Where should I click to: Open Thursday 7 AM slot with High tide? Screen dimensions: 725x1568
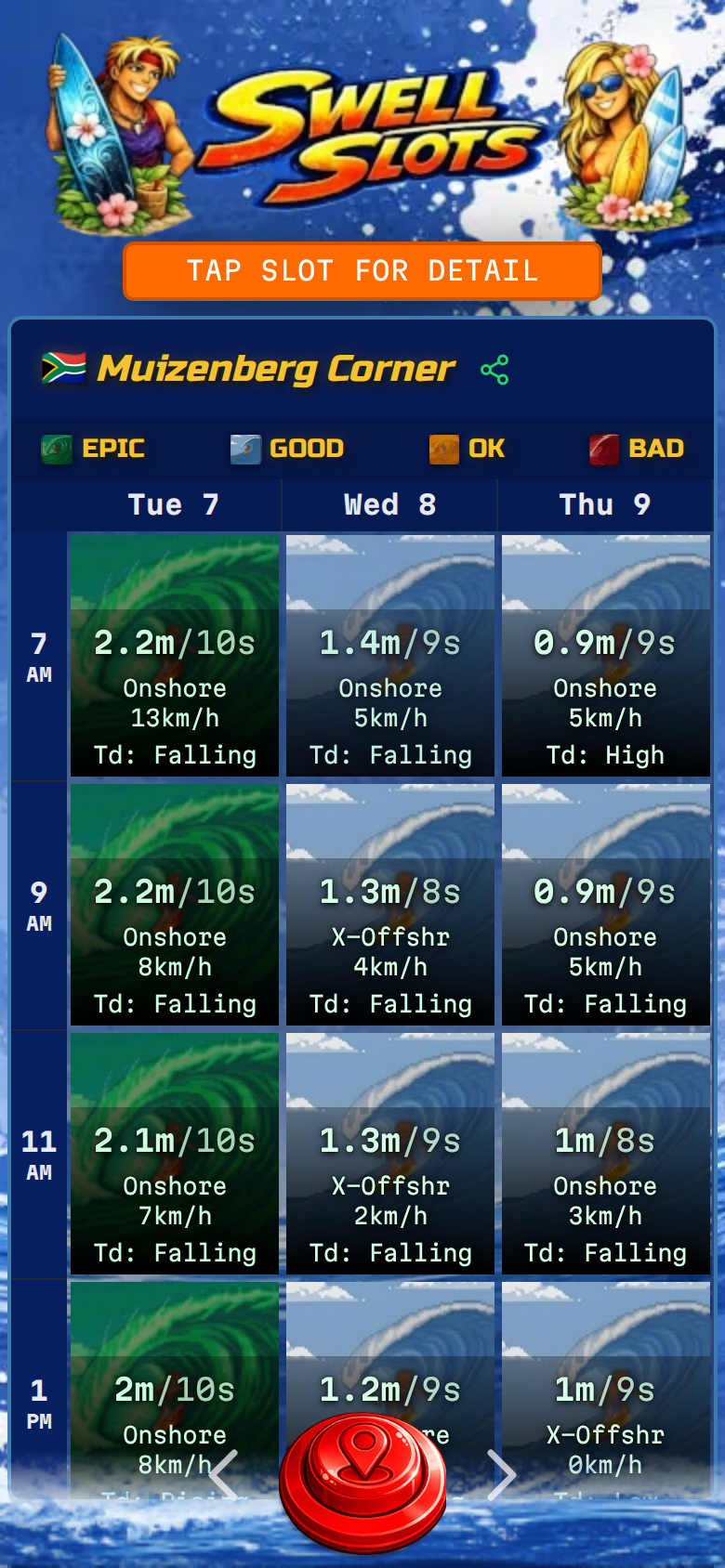[x=605, y=656]
